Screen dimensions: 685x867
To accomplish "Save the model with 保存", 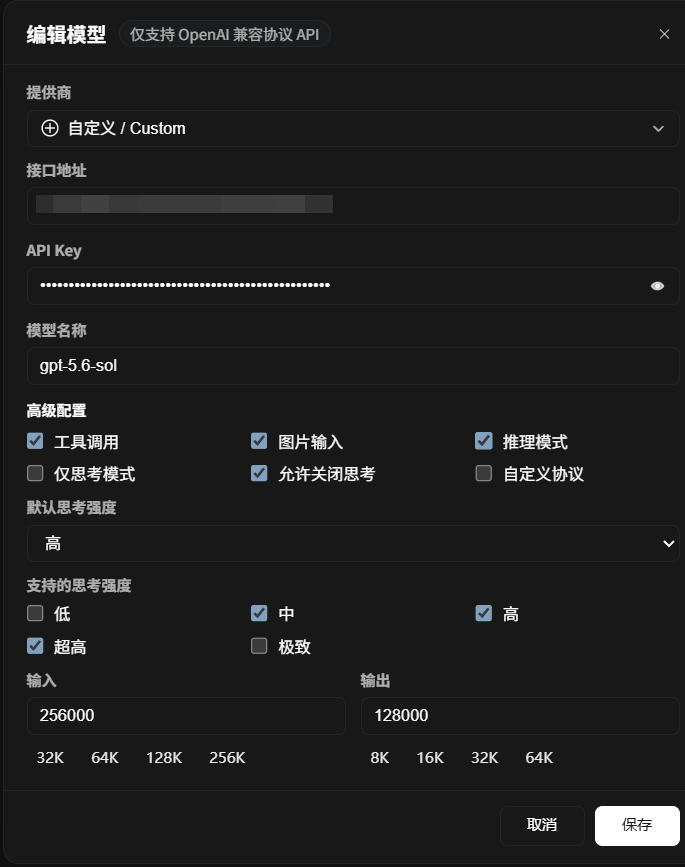I will (637, 825).
